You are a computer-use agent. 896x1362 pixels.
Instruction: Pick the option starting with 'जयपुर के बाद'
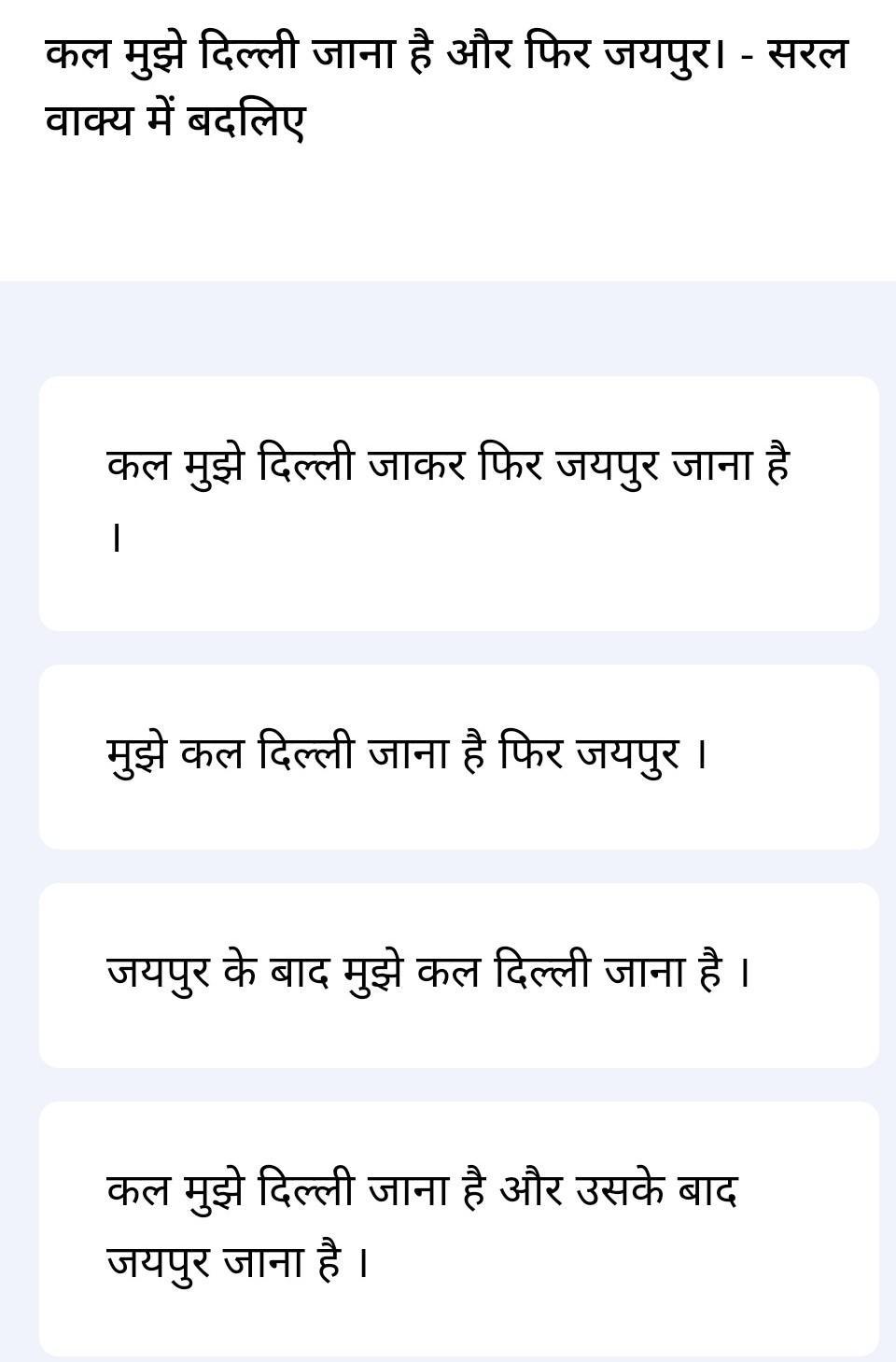(x=458, y=976)
